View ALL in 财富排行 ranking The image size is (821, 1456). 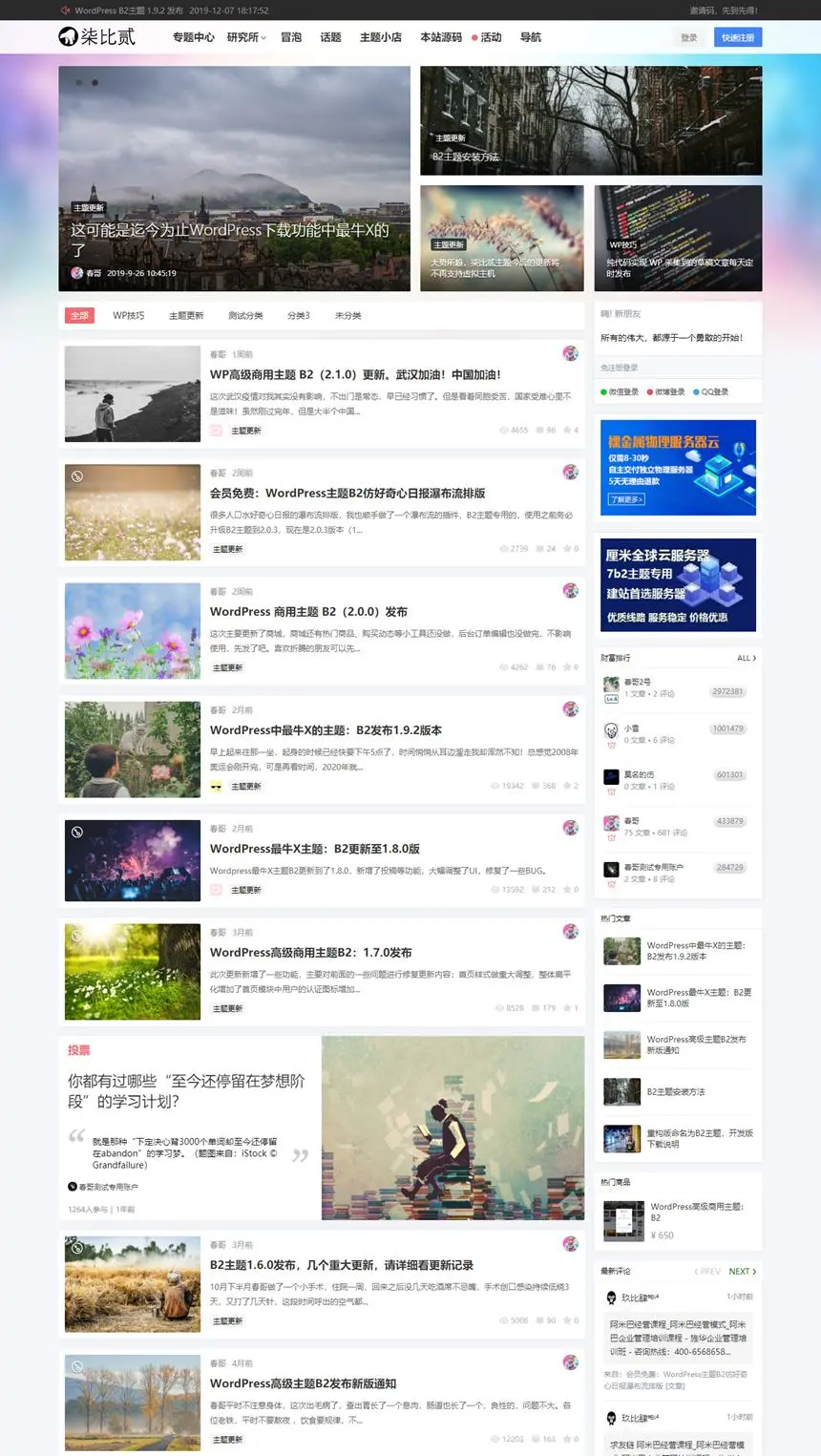point(746,658)
